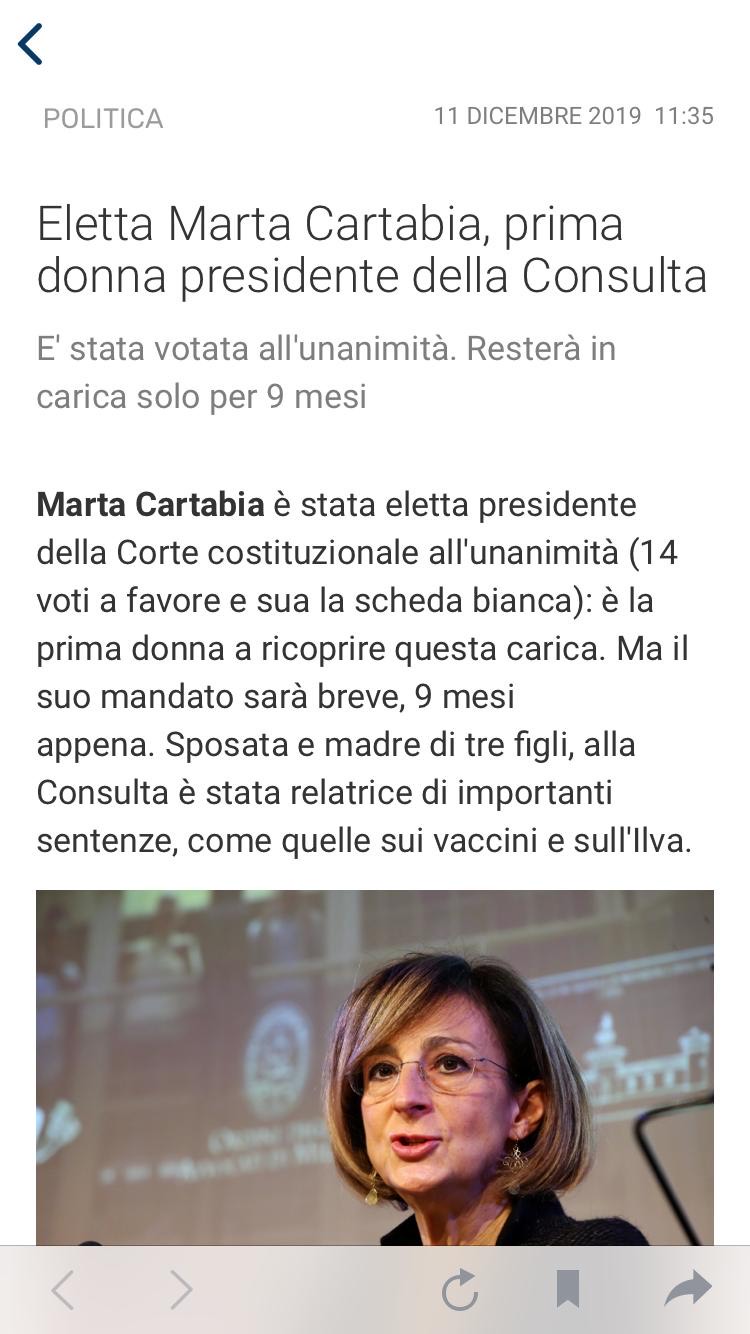The width and height of the screenshot is (750, 1334).
Task: Go back using the top-left arrow
Action: pyautogui.click(x=31, y=44)
